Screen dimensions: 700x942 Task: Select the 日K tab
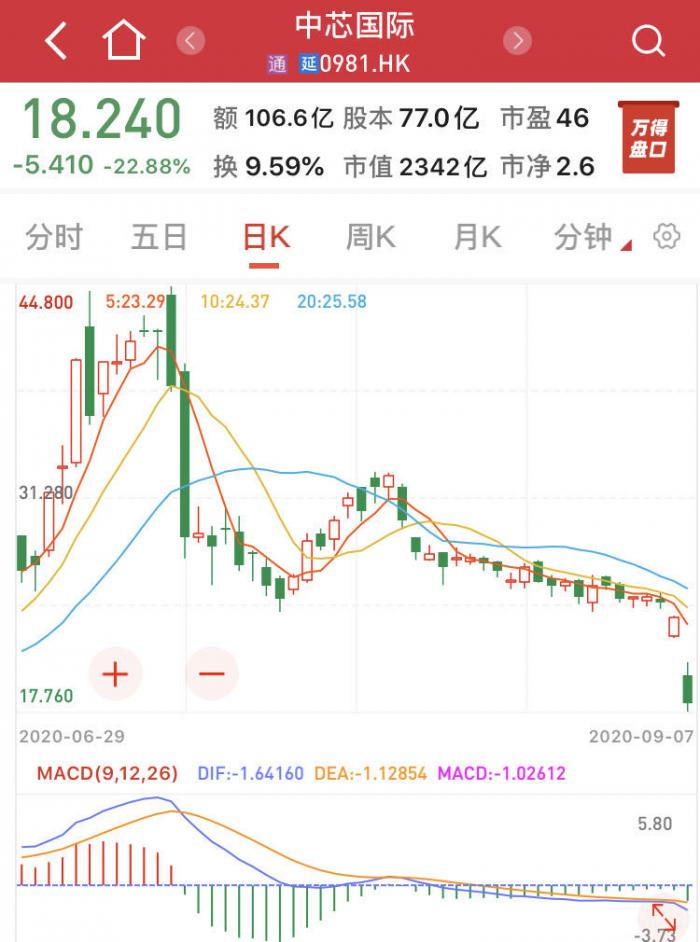pos(265,237)
